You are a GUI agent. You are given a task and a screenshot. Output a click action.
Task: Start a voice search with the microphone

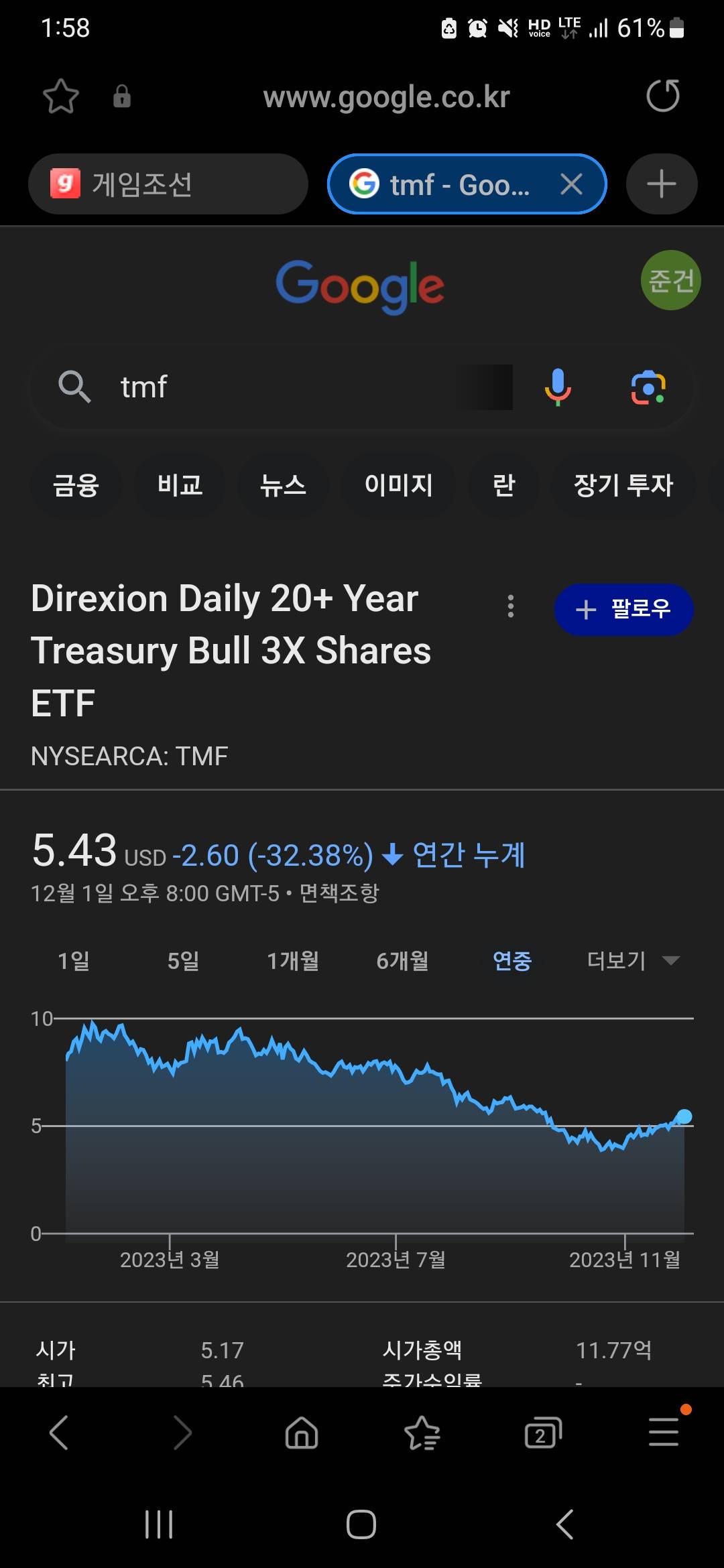(557, 387)
